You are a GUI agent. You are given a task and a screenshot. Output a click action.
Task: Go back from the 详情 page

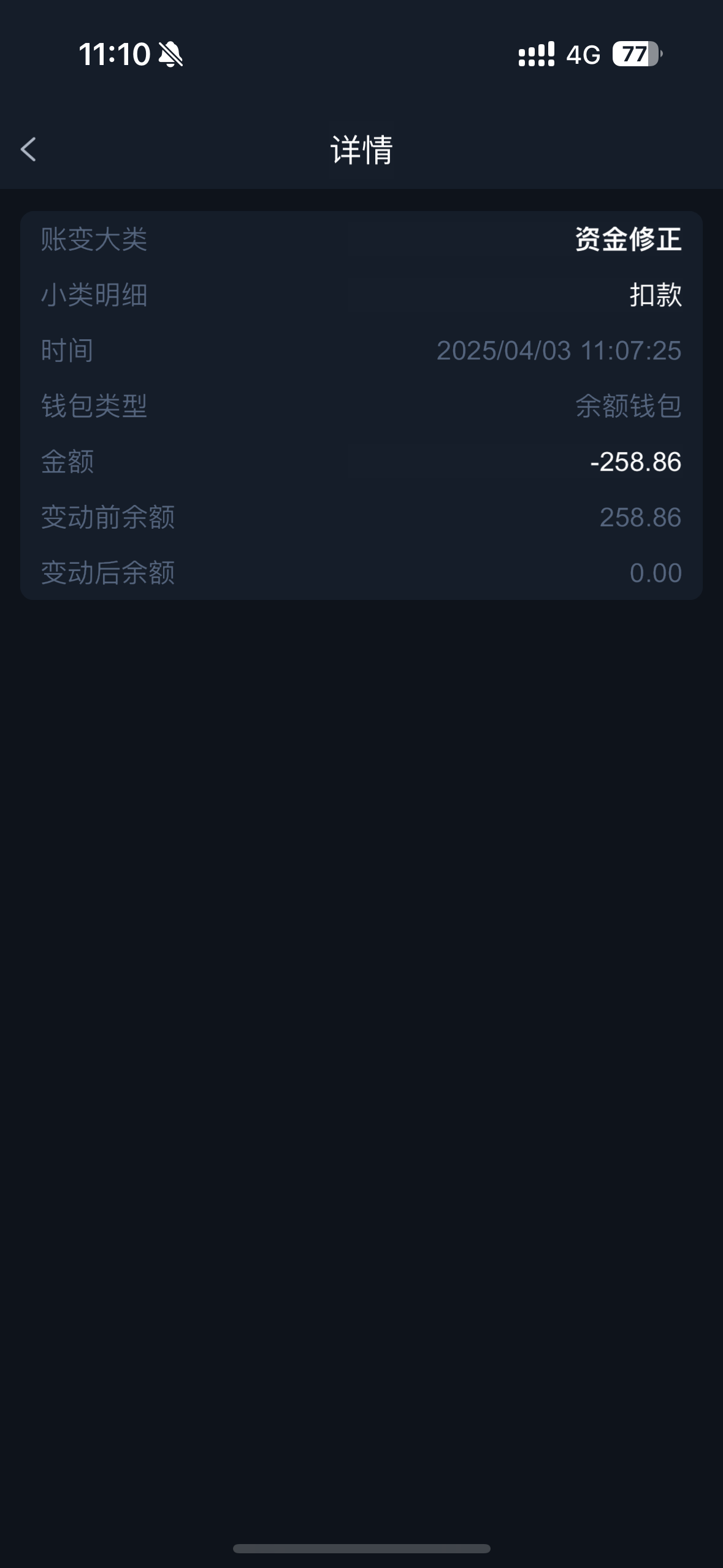(28, 149)
